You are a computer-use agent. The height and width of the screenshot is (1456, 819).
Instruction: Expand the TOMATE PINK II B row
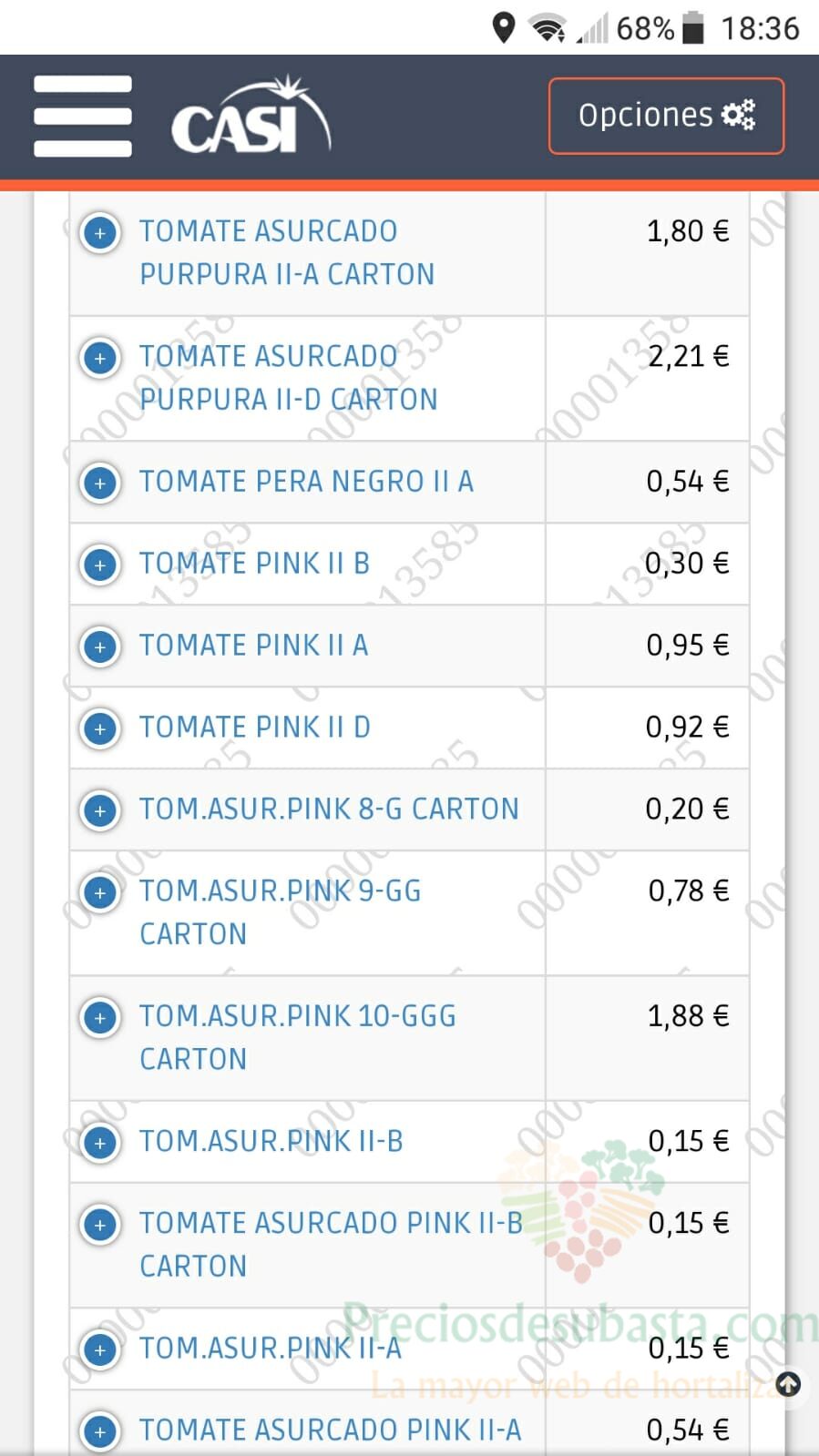coord(100,565)
